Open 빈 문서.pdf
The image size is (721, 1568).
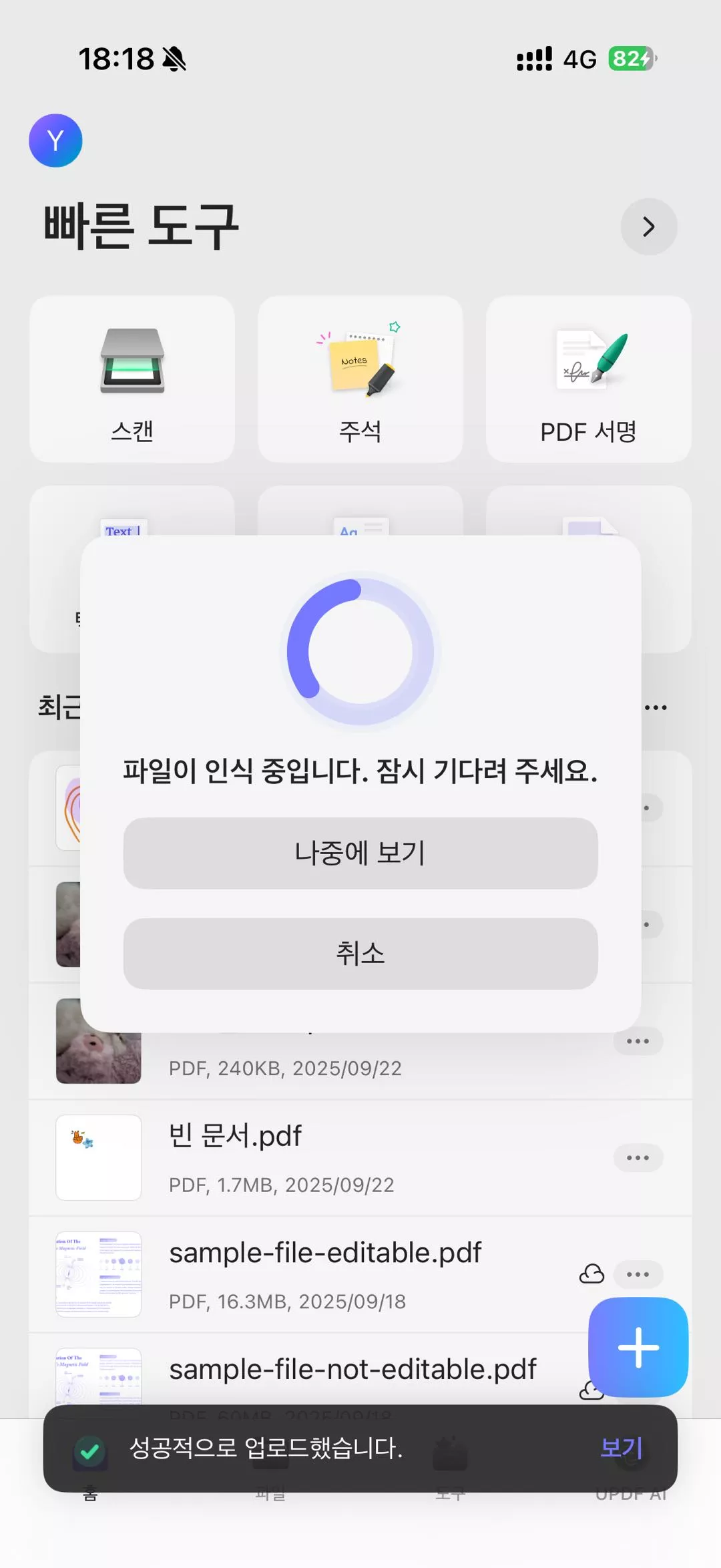click(235, 1136)
